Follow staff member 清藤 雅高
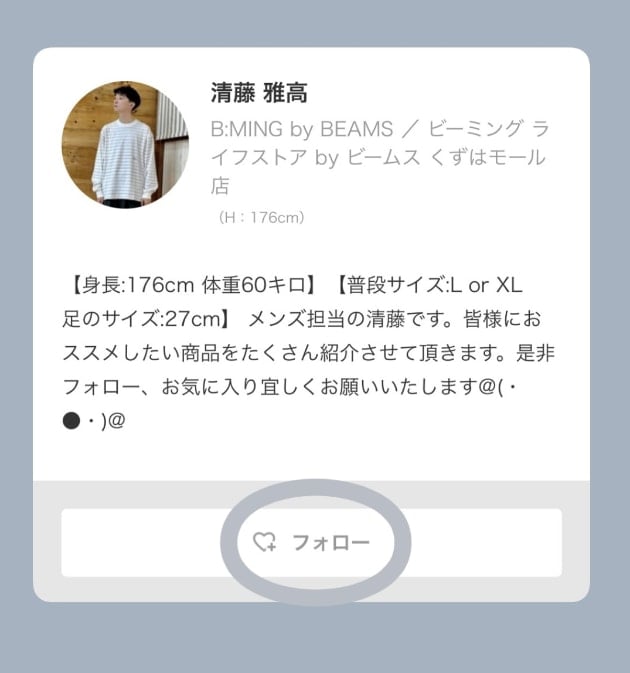 pyautogui.click(x=311, y=543)
